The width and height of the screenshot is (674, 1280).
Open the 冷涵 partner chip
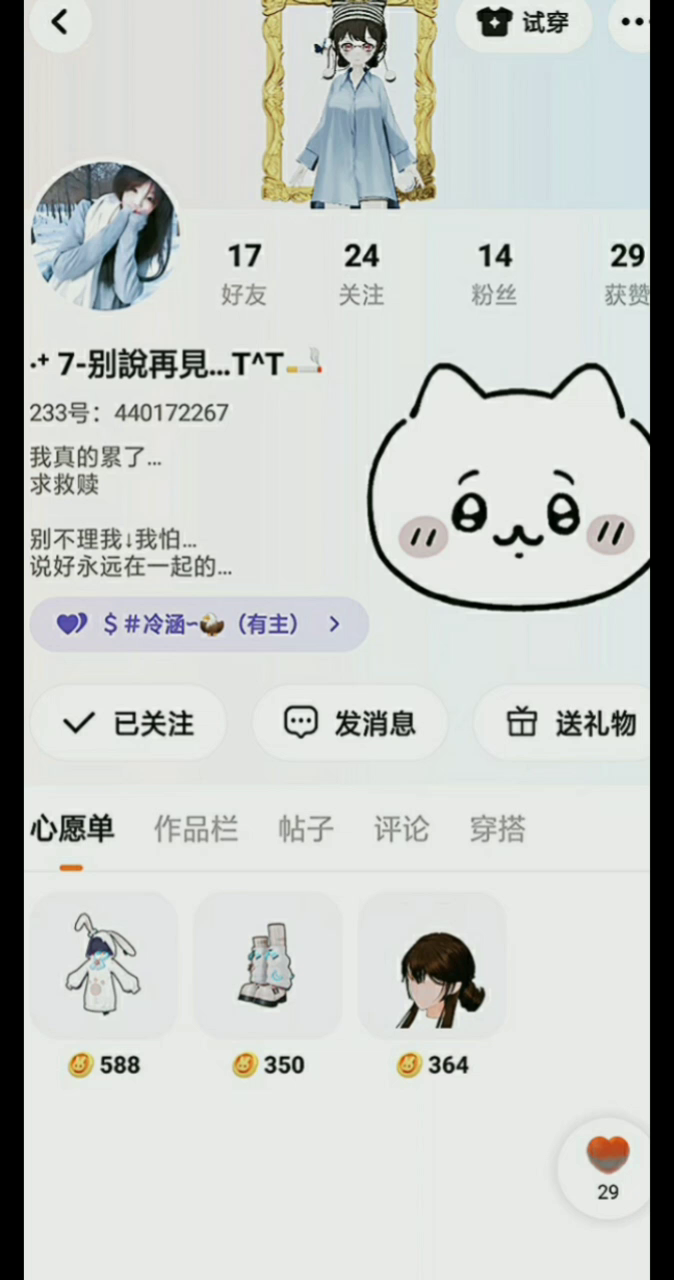(x=199, y=624)
